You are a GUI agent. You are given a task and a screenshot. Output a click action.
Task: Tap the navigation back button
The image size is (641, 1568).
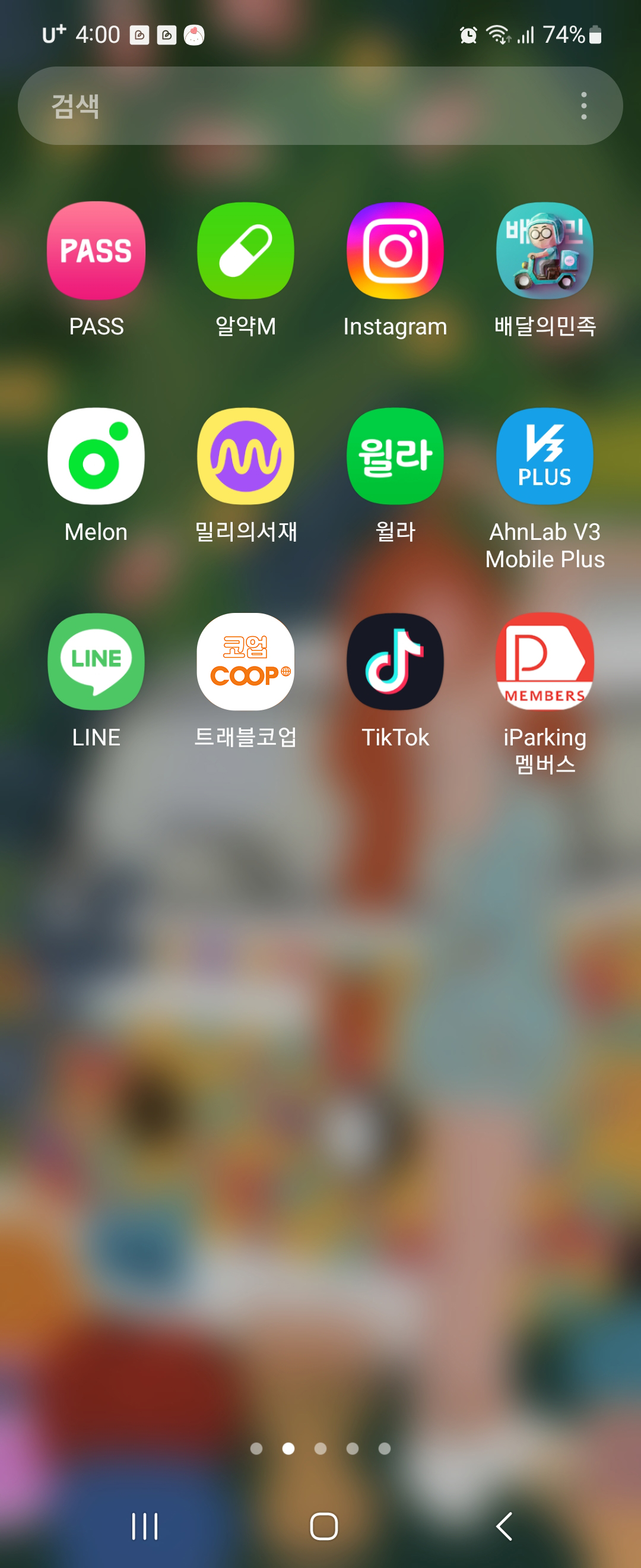coord(504,1526)
